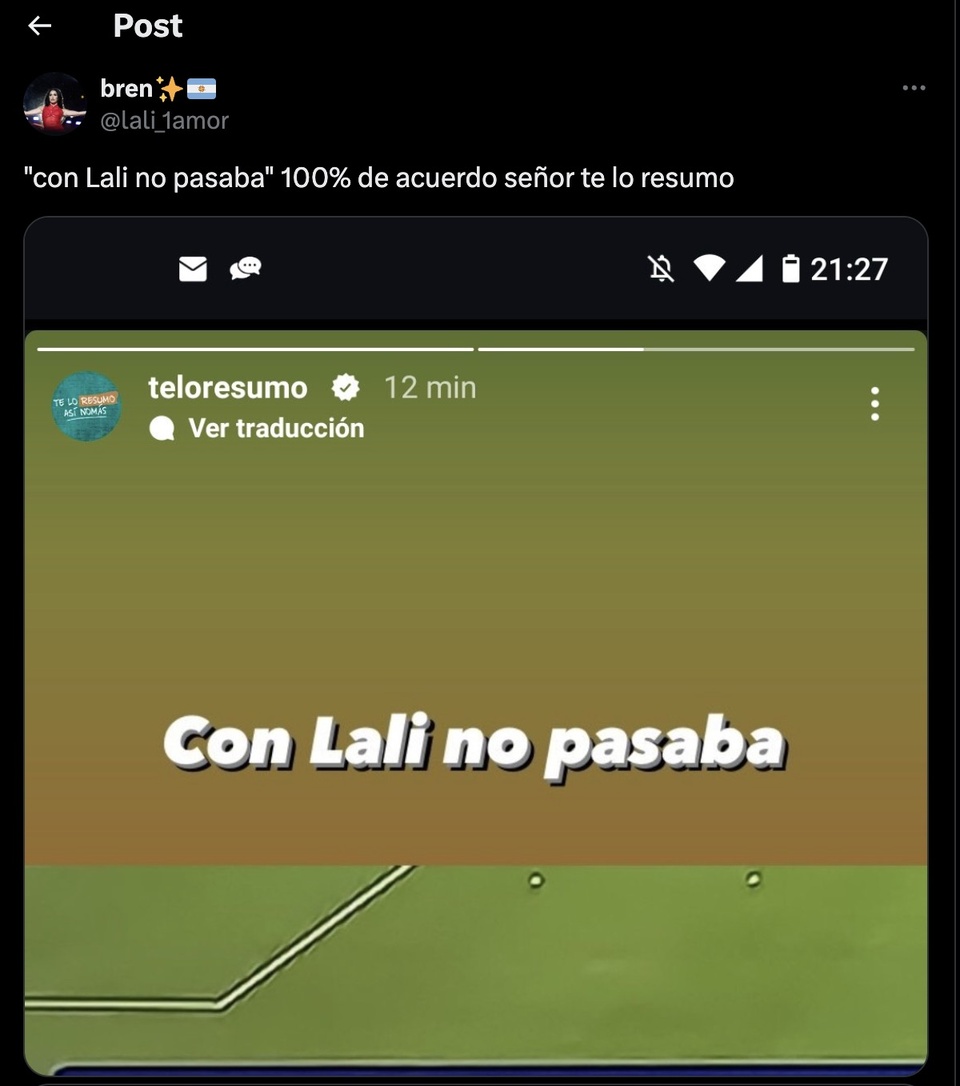
Task: Open the post's overflow menu
Action: 913,89
